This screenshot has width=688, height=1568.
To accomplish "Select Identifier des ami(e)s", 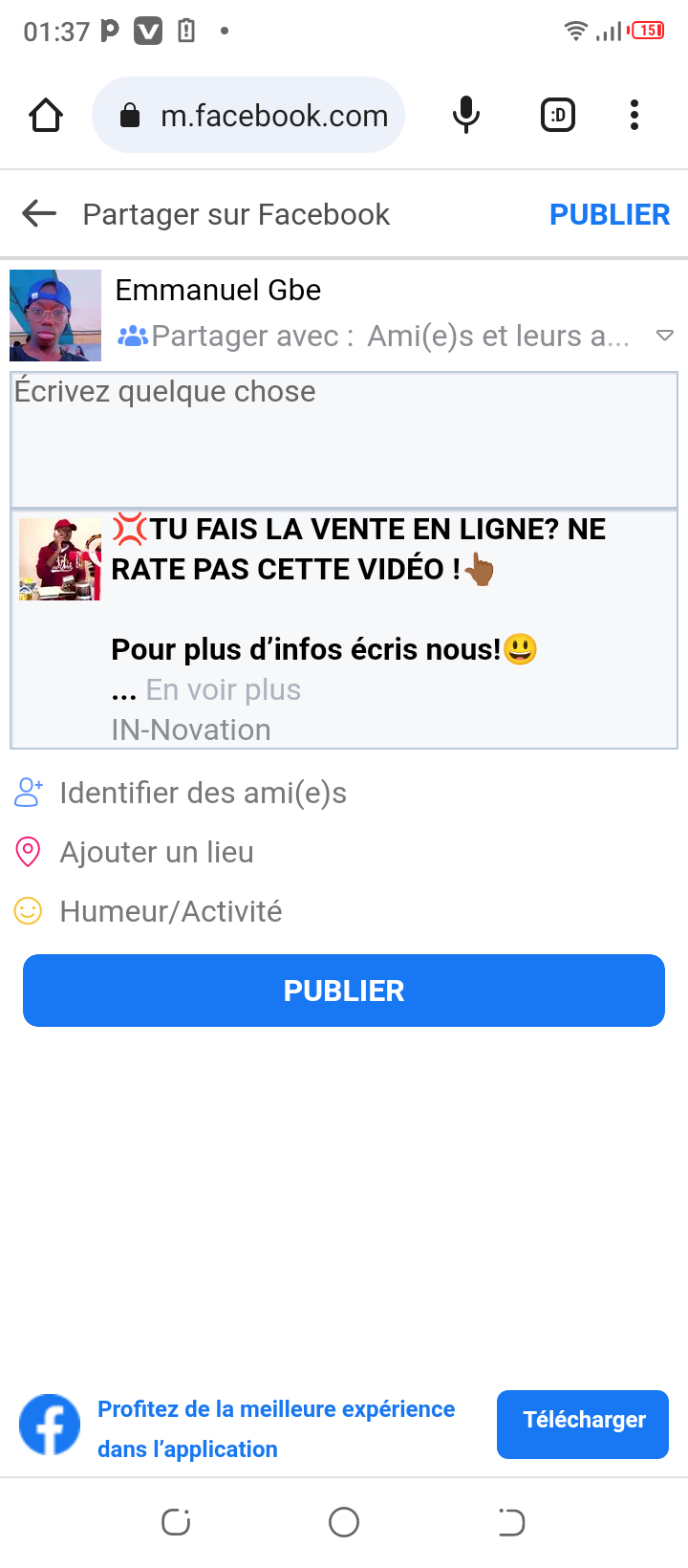I will (x=203, y=793).
